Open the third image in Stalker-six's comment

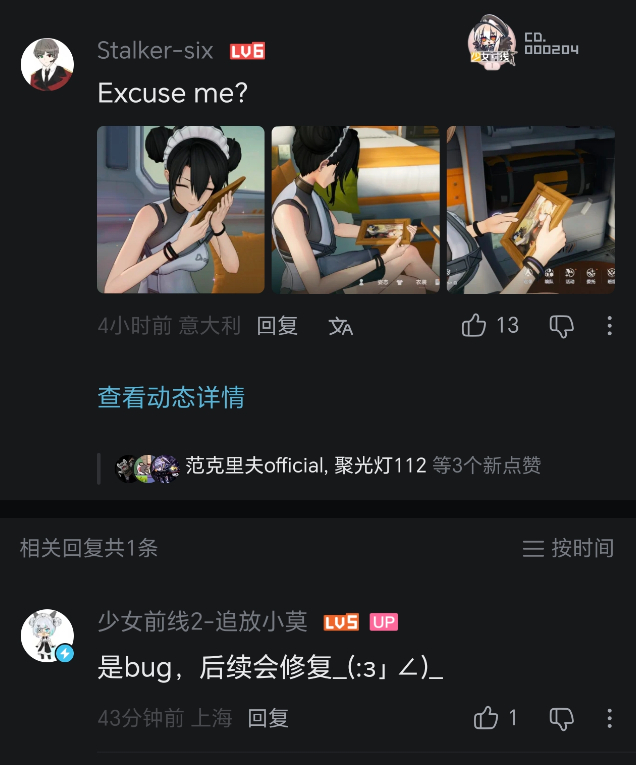click(531, 210)
